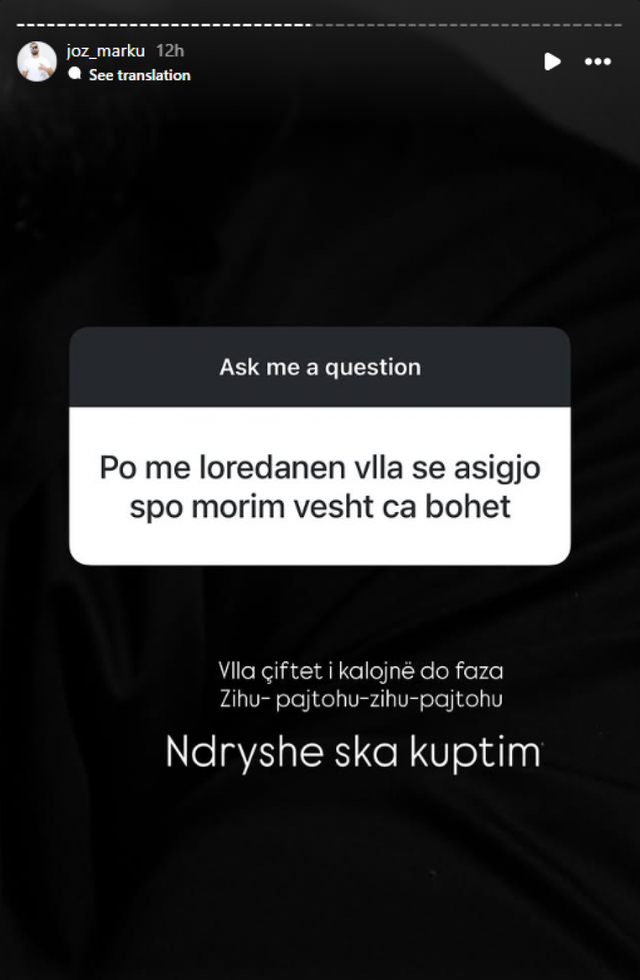Open joz_marku's profile picture
640x980 pixels.
(37, 62)
